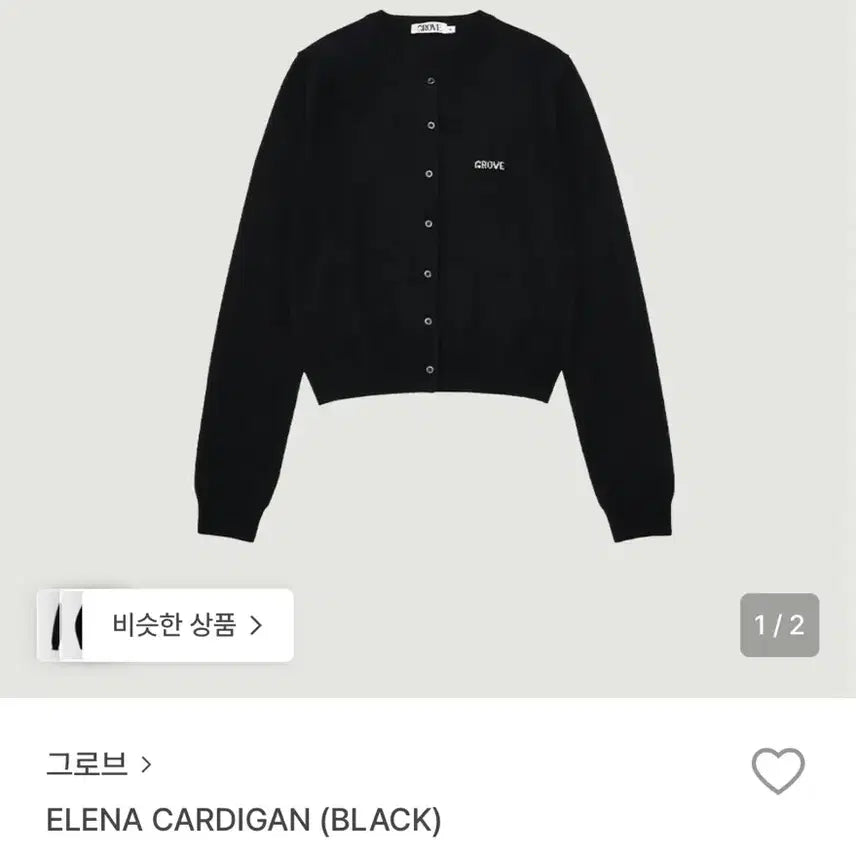The image size is (856, 856).
Task: Open the 그로브 brand page
Action: [x=98, y=765]
